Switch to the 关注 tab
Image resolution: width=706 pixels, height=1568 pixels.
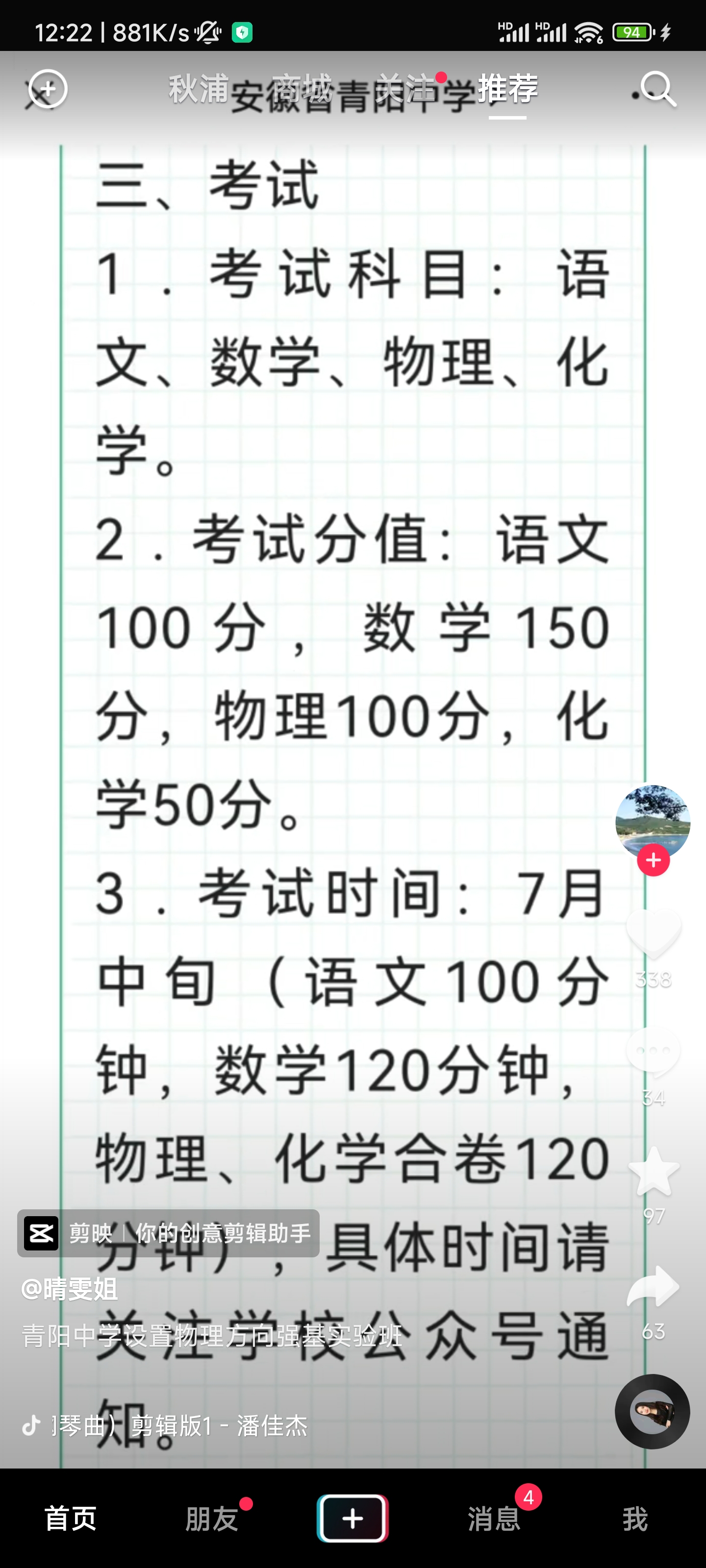pyautogui.click(x=405, y=90)
